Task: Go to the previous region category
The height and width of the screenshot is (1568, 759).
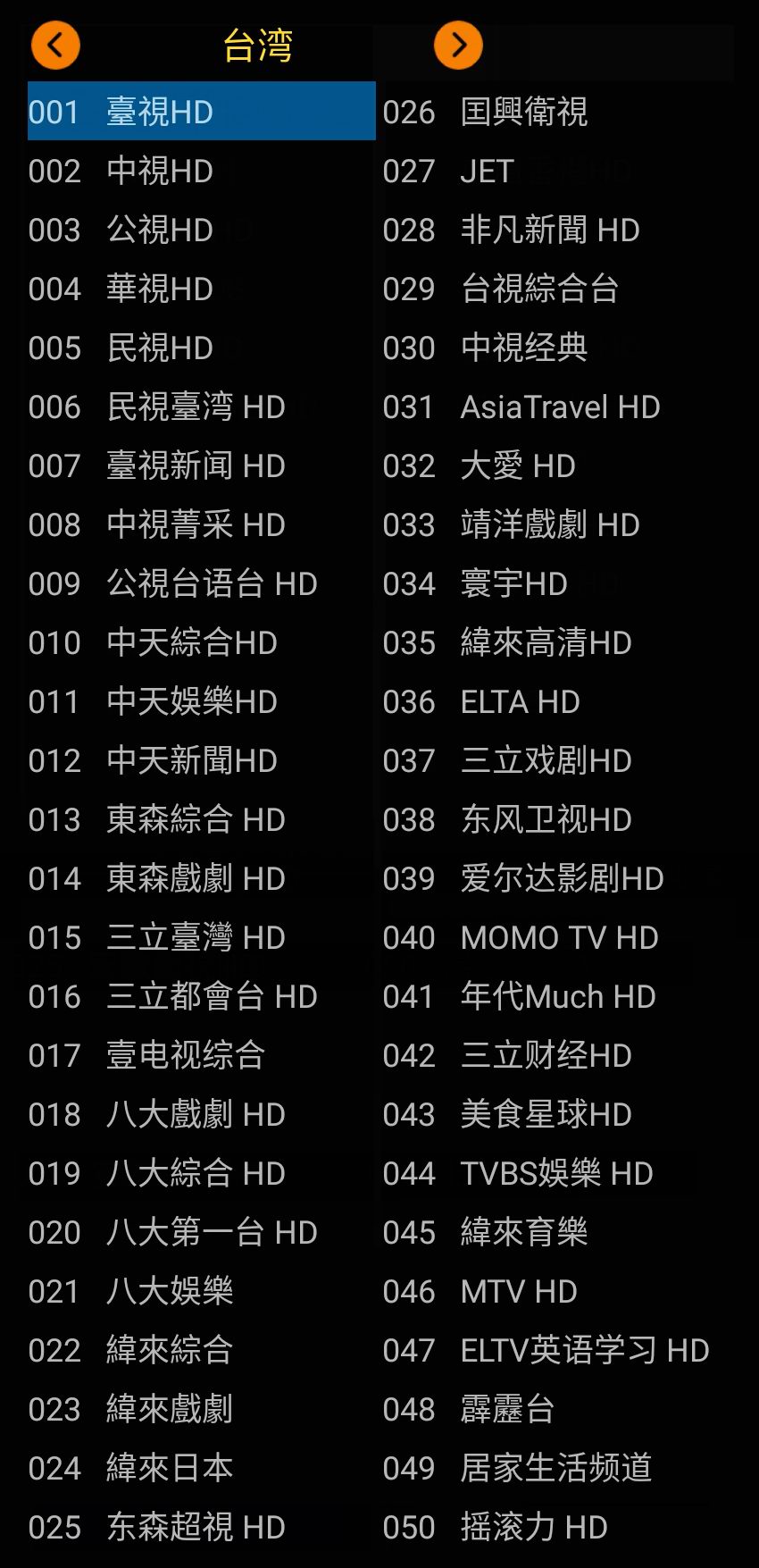Action: coord(55,45)
